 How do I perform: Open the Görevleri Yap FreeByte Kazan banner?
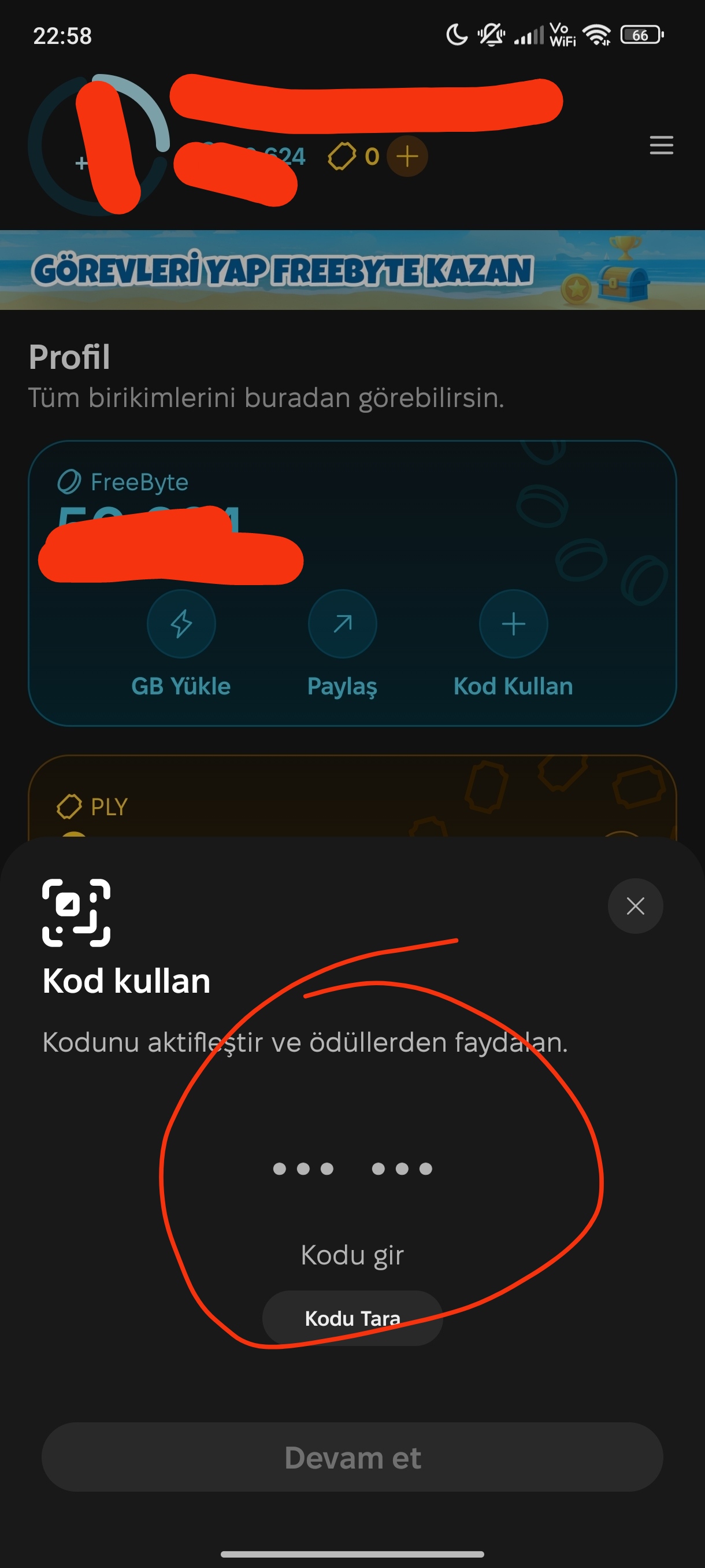(x=352, y=269)
